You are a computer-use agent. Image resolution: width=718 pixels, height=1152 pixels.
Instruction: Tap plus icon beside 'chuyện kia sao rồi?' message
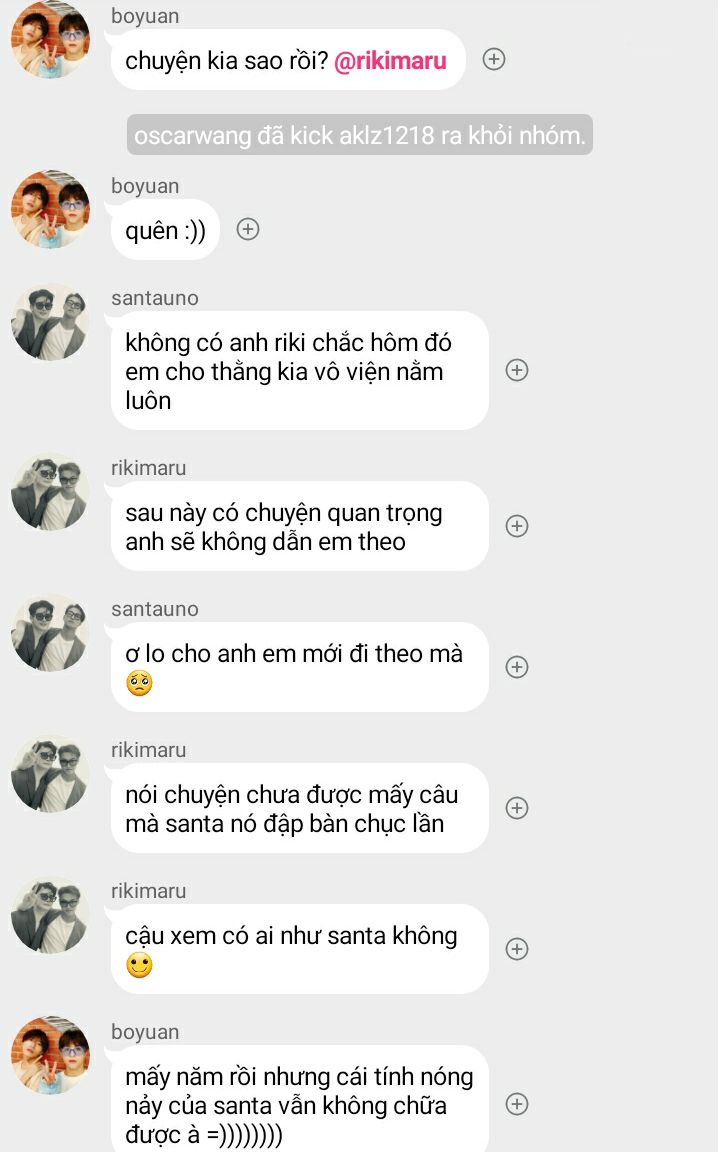[x=494, y=59]
